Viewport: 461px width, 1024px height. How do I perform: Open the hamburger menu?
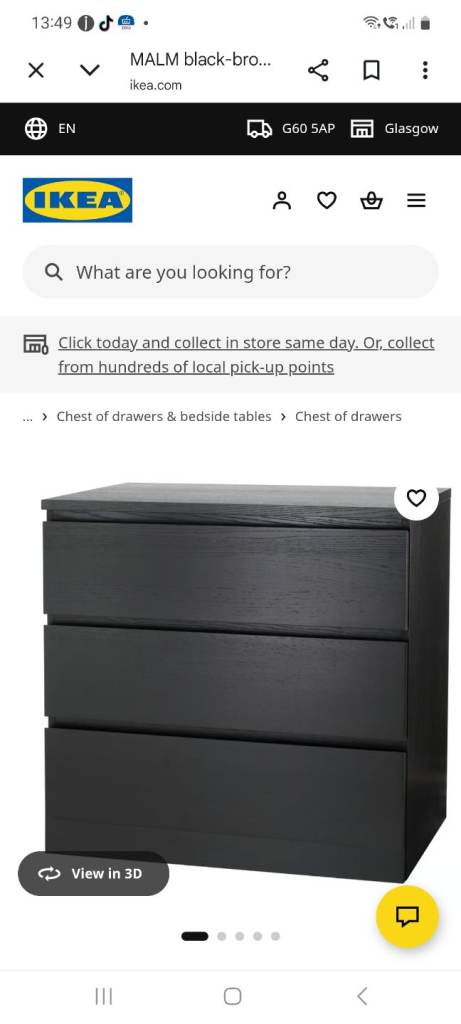tap(416, 200)
